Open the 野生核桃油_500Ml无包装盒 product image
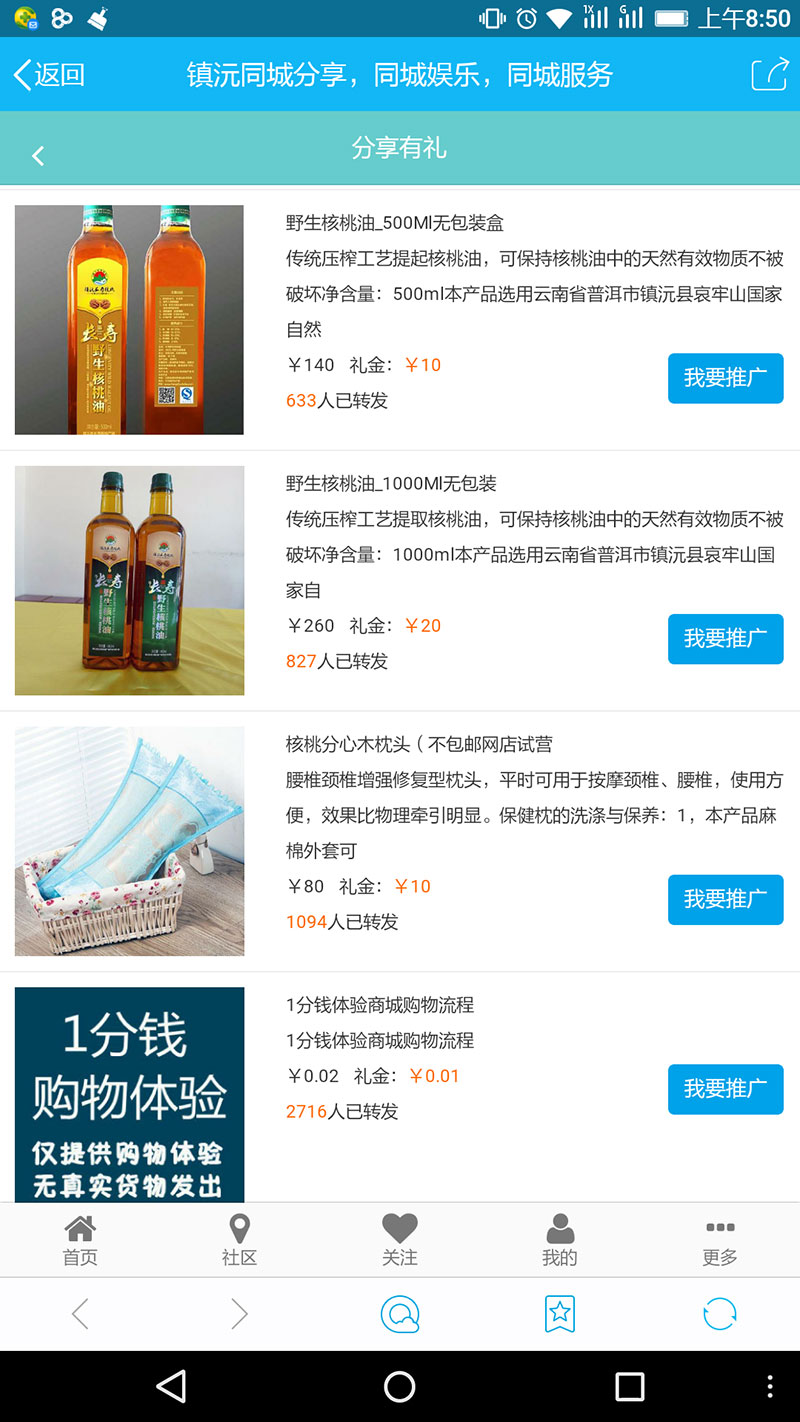800x1422 pixels. (x=129, y=320)
